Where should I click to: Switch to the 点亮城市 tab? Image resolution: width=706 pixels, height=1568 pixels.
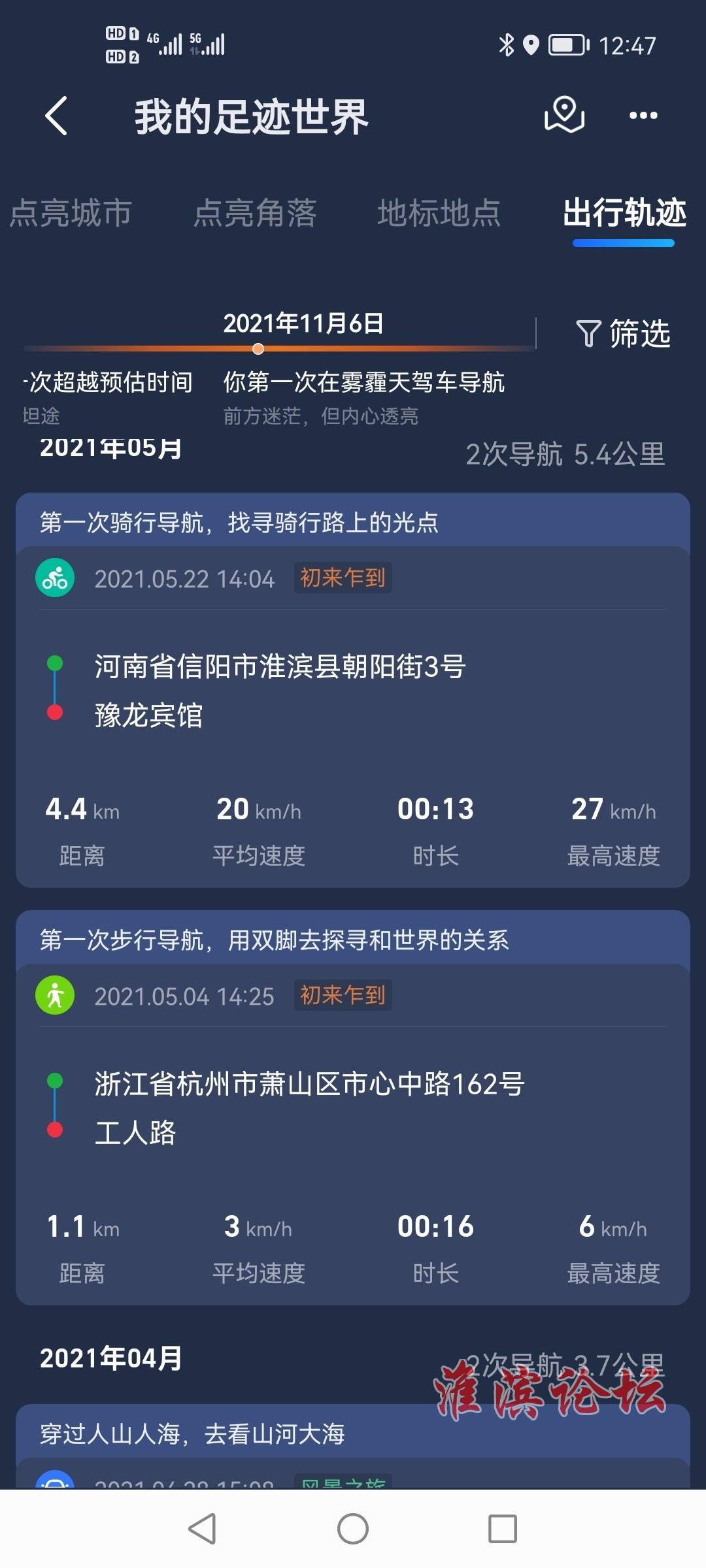pyautogui.click(x=71, y=214)
